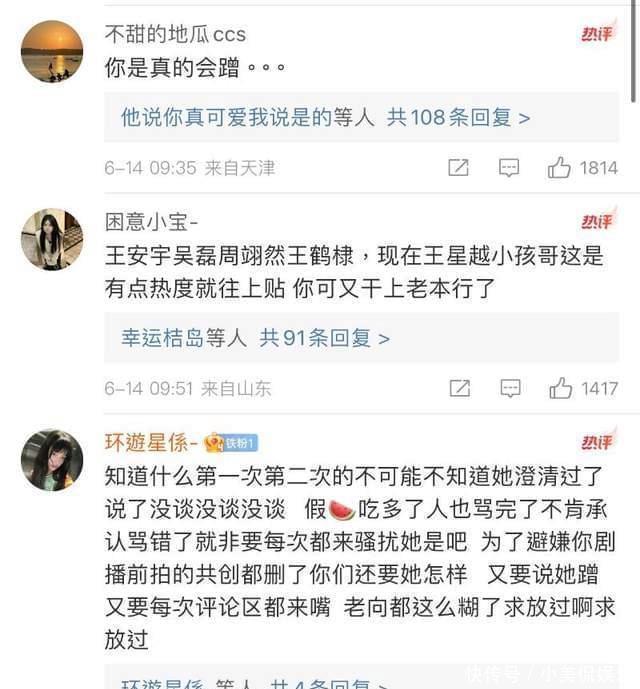The image size is (640, 689).
Task: Tap username 环遊星係-
Action: point(151,443)
